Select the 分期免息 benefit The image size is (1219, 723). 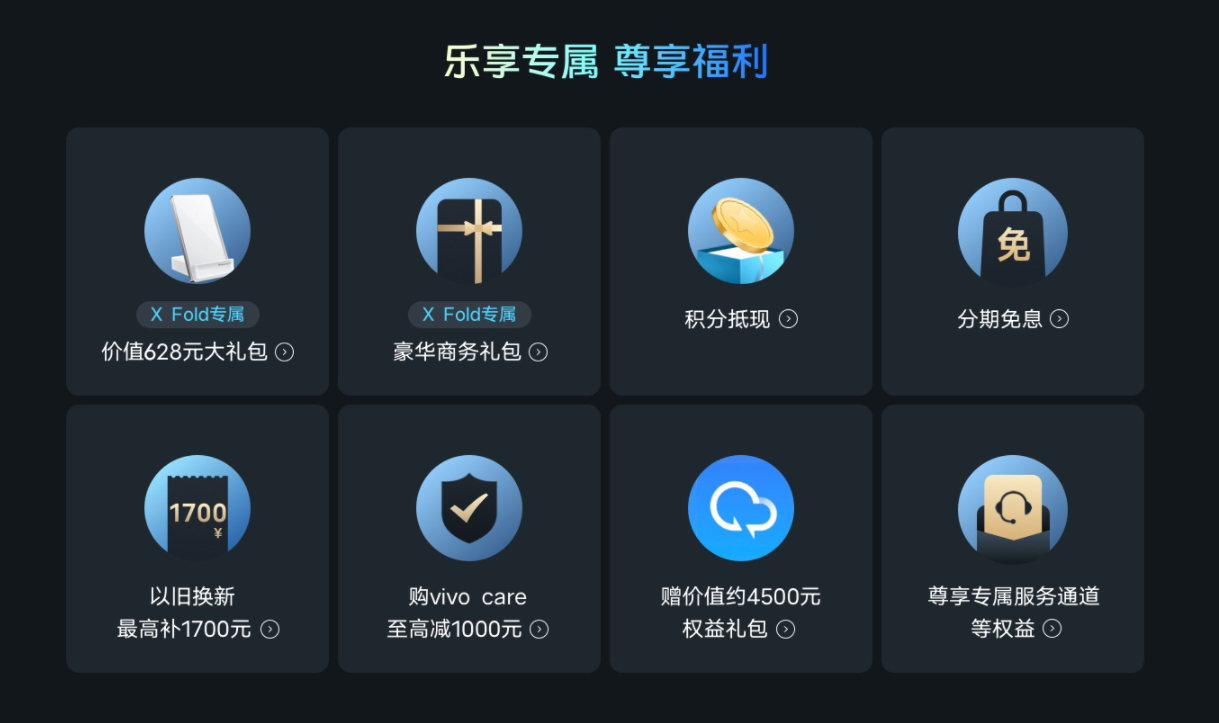pos(1012,261)
